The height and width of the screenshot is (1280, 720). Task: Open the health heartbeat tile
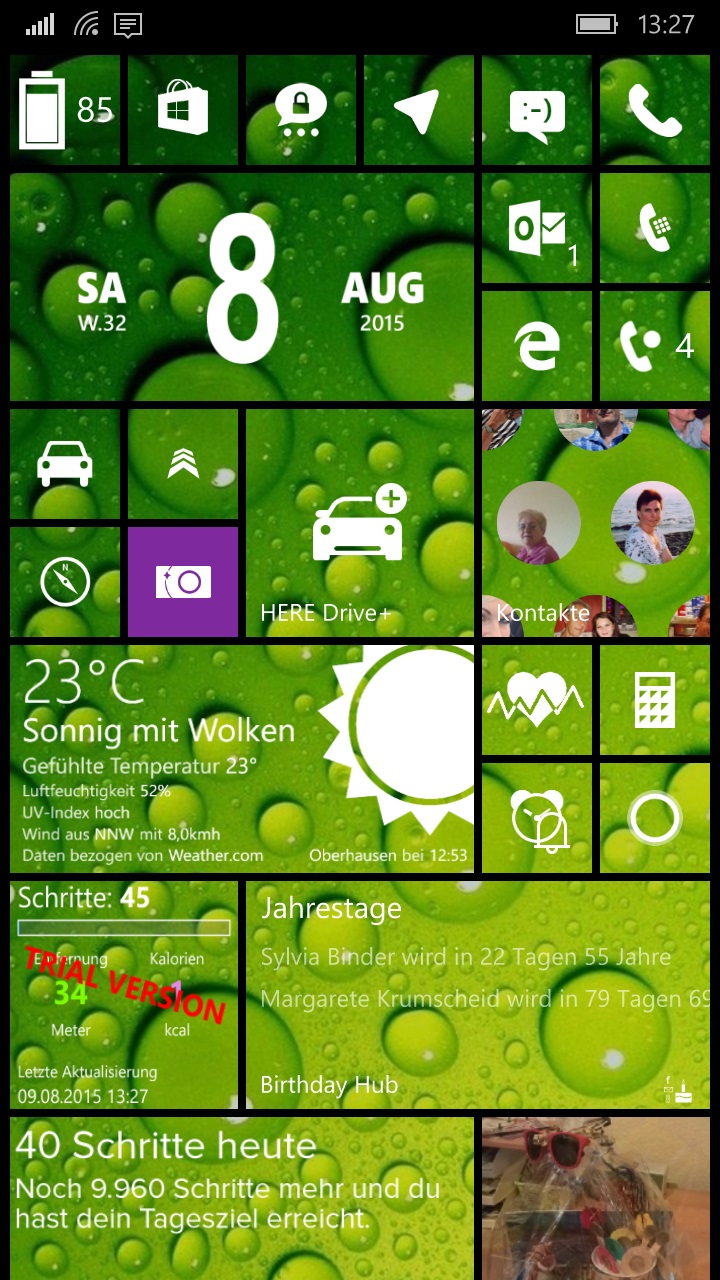(537, 700)
